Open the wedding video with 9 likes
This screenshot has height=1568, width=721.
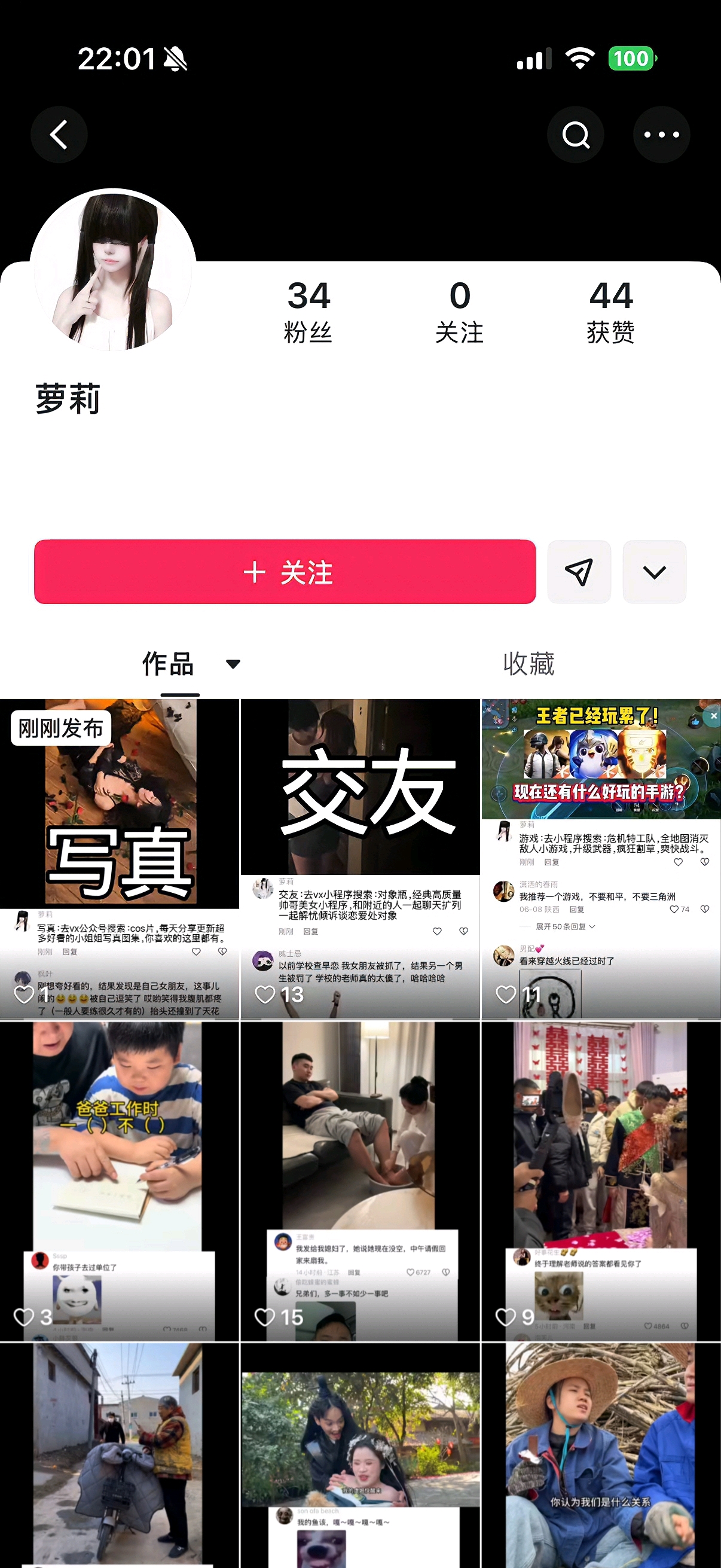click(601, 1181)
